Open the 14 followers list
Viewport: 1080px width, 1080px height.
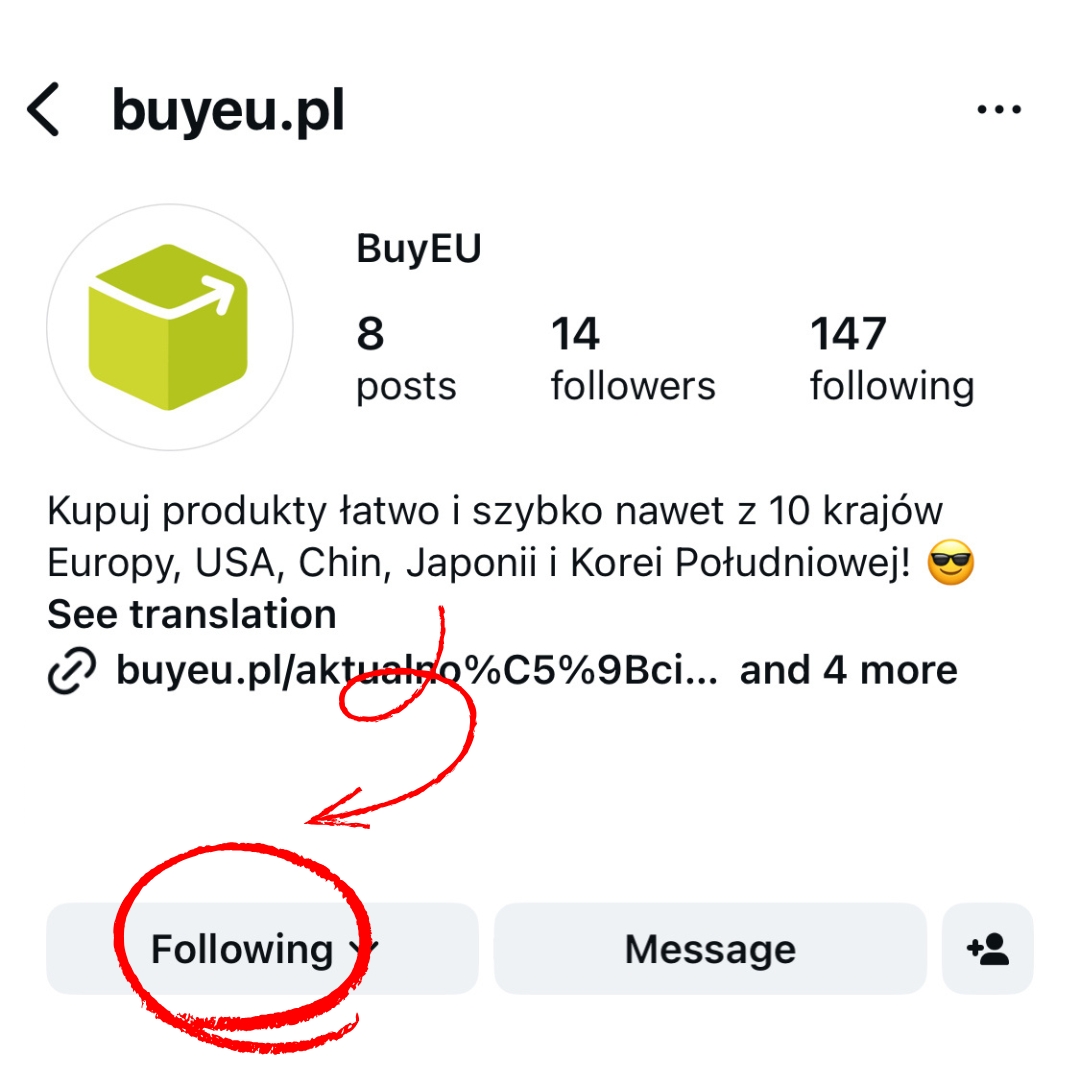tap(632, 360)
